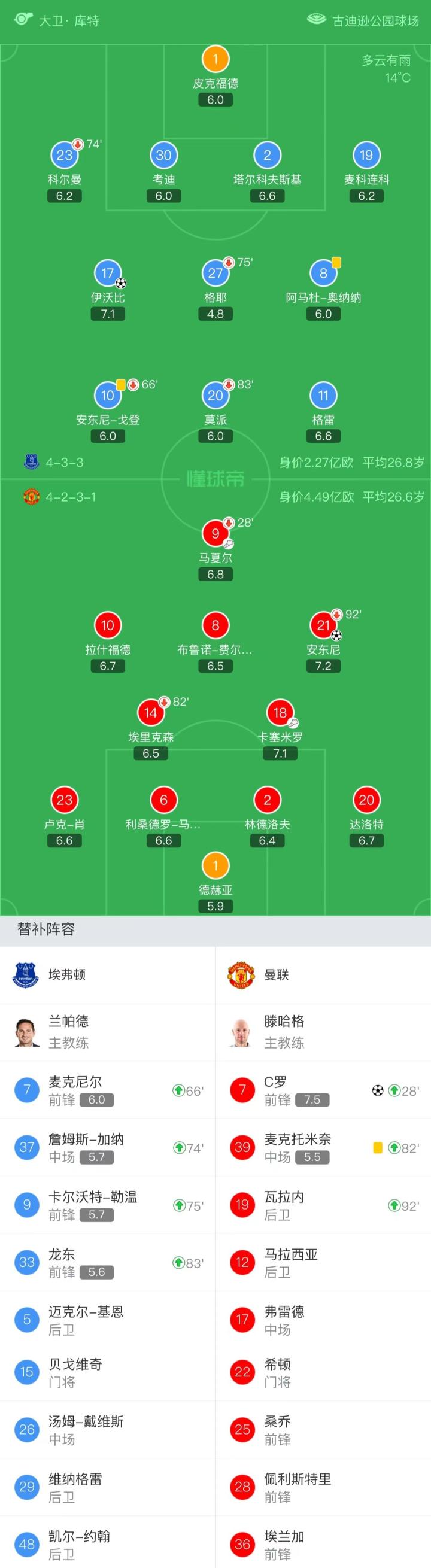This screenshot has height=1568, width=431.
Task: Open 格耶 number 27 player card
Action: click(215, 274)
